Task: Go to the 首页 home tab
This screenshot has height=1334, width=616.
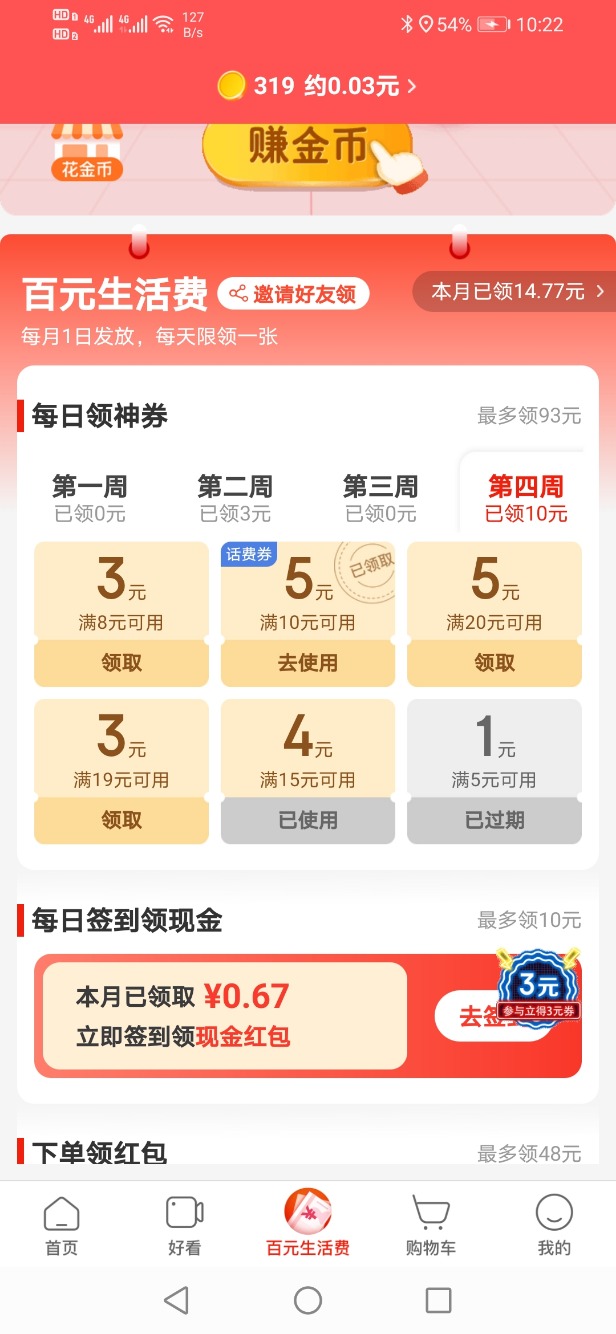Action: (61, 1225)
